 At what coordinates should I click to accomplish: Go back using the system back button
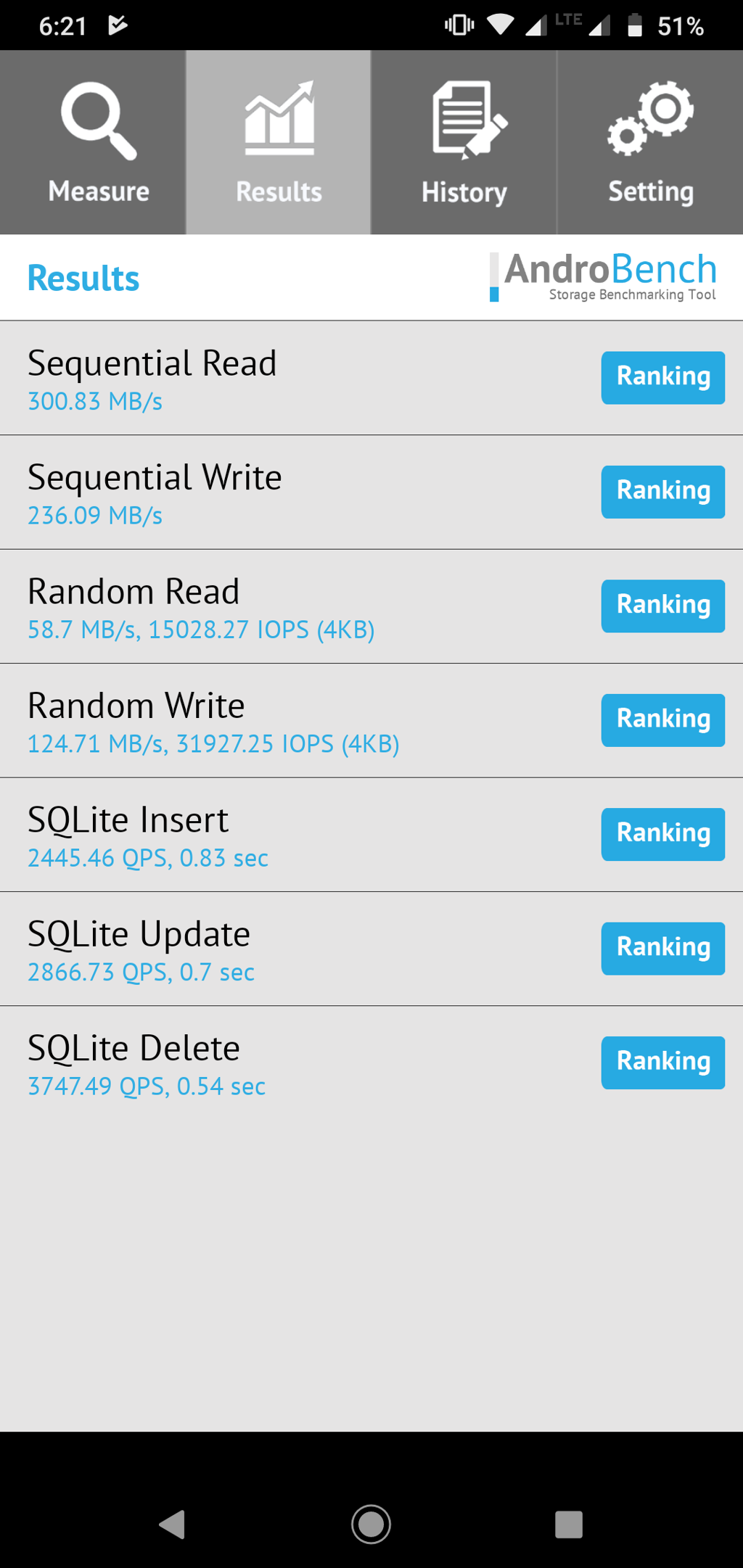click(173, 1524)
